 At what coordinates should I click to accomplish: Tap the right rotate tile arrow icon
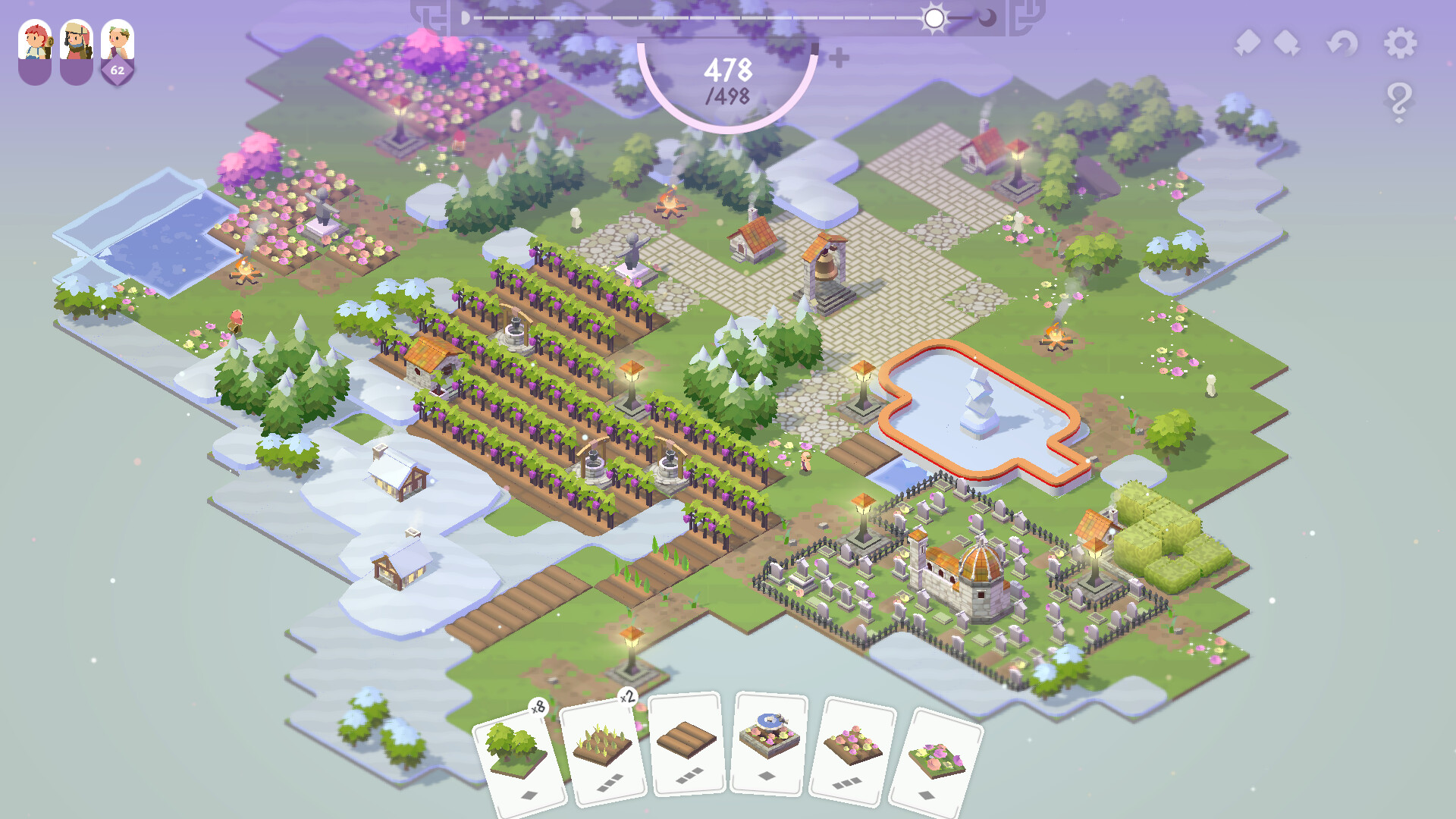click(1287, 43)
